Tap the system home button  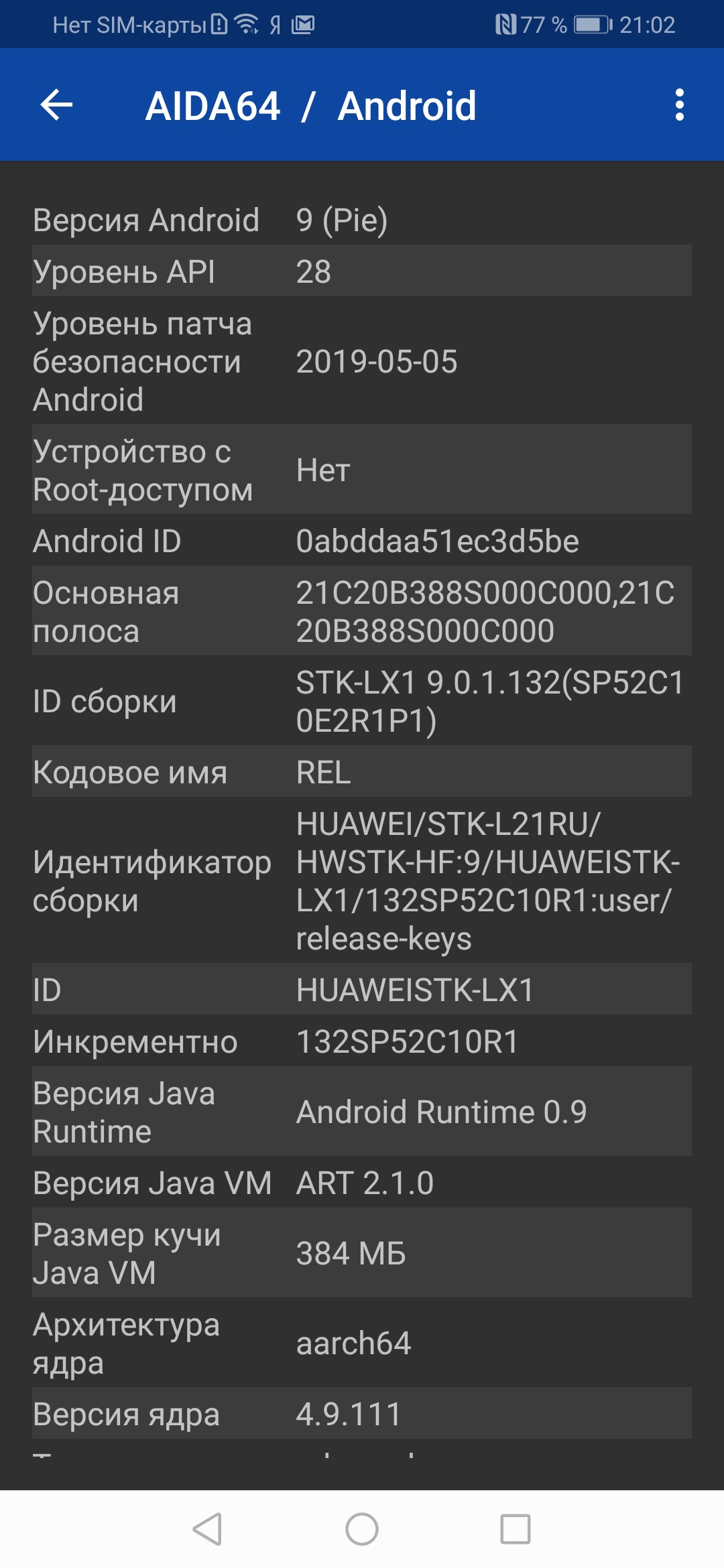click(362, 1529)
